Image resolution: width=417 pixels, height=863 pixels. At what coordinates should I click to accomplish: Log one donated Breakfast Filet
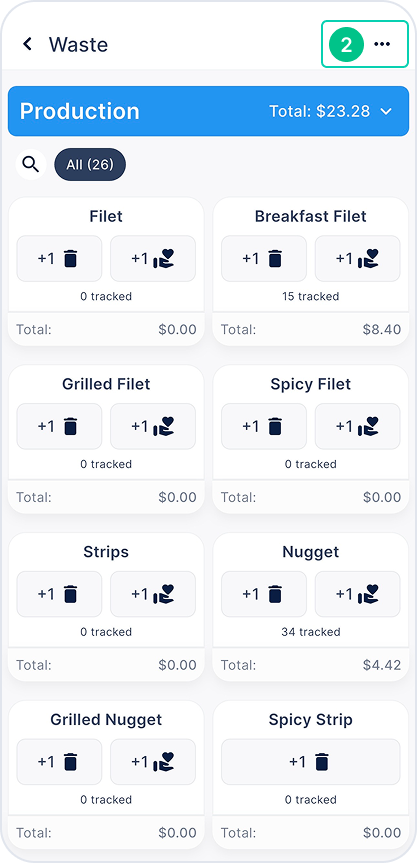(358, 259)
